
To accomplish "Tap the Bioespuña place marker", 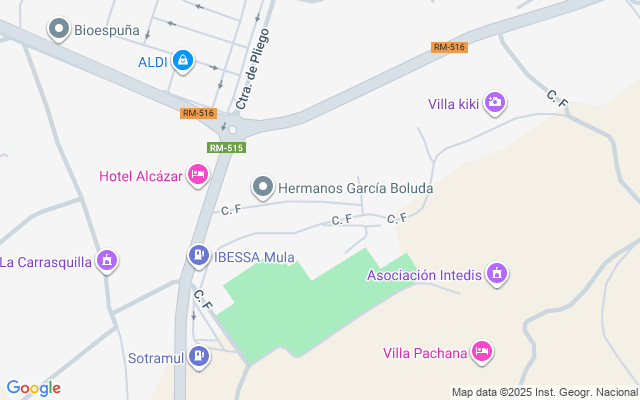I will tap(60, 30).
